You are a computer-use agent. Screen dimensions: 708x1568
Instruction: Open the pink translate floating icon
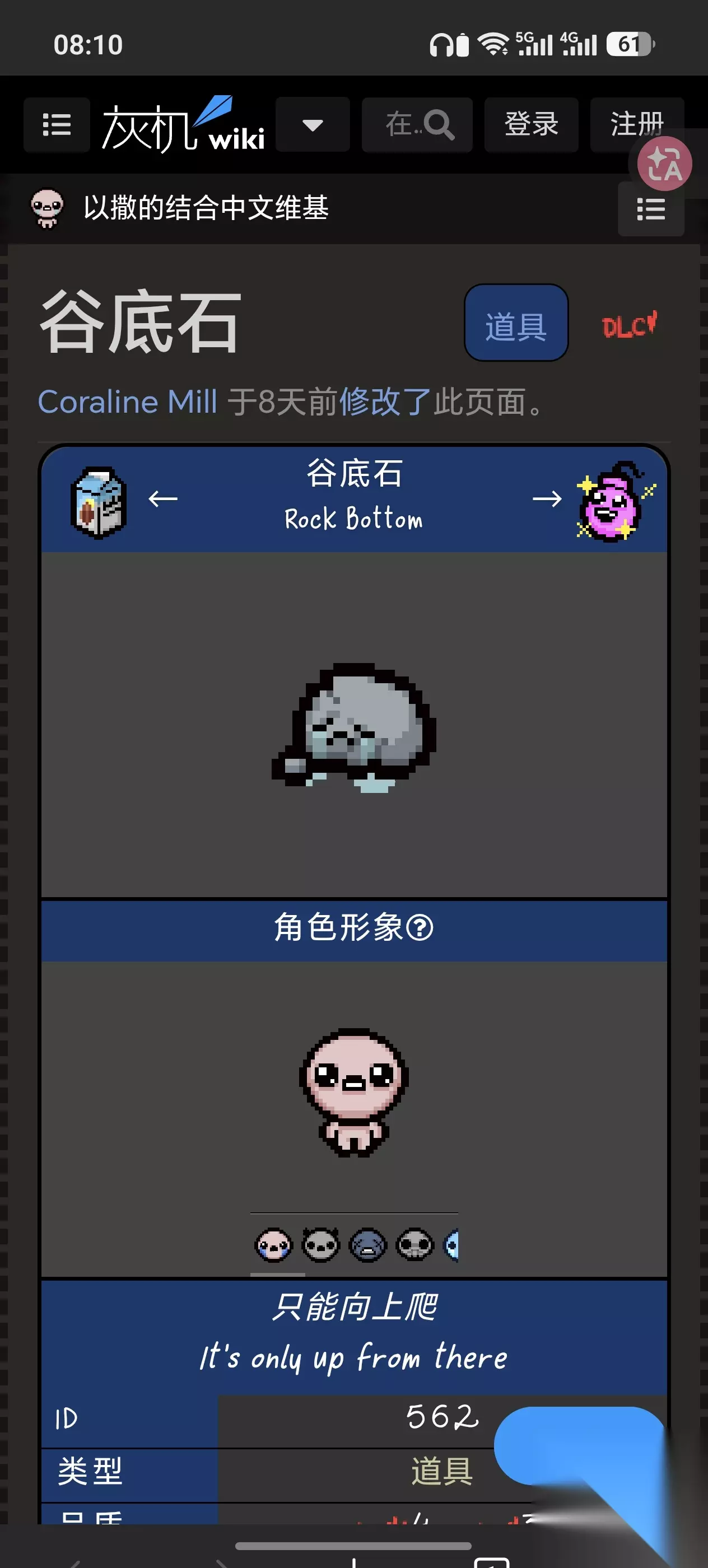[664, 164]
